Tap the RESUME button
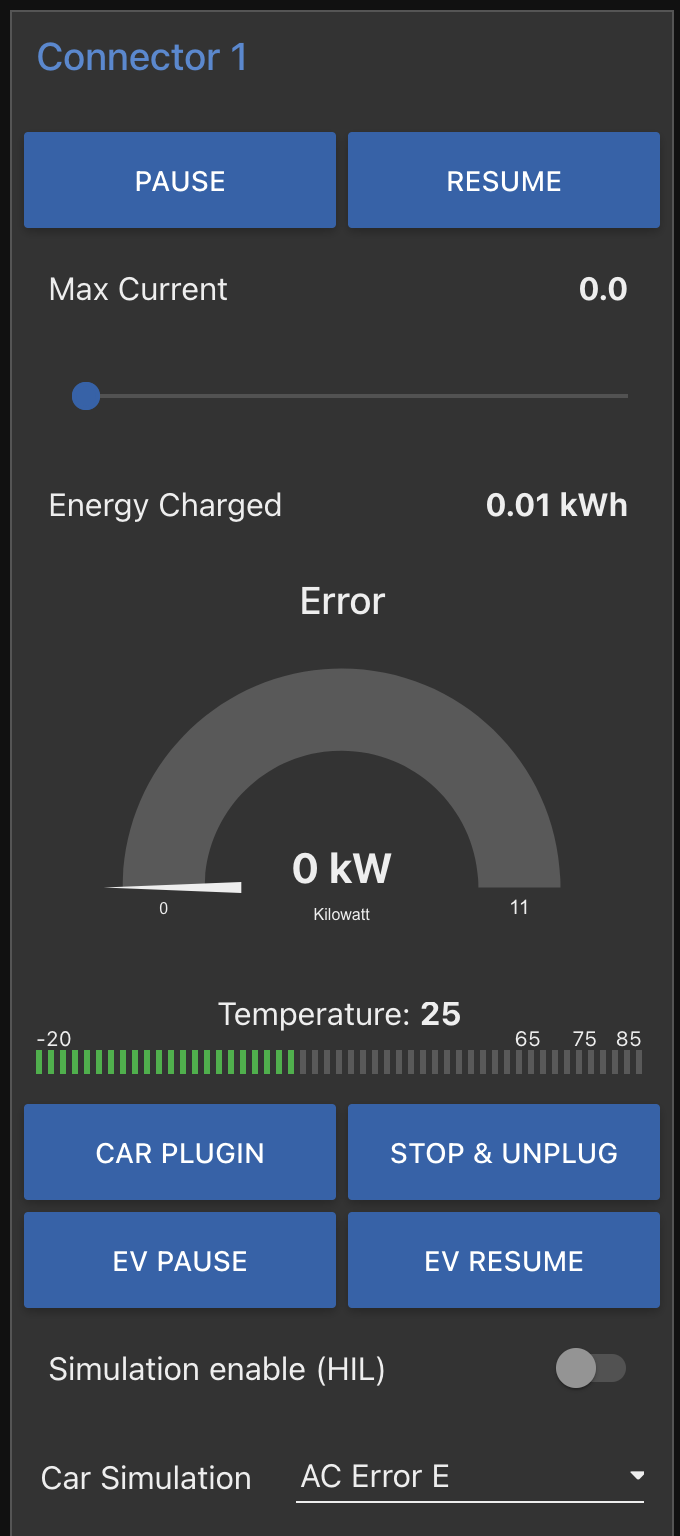The width and height of the screenshot is (680, 1536). [x=504, y=180]
